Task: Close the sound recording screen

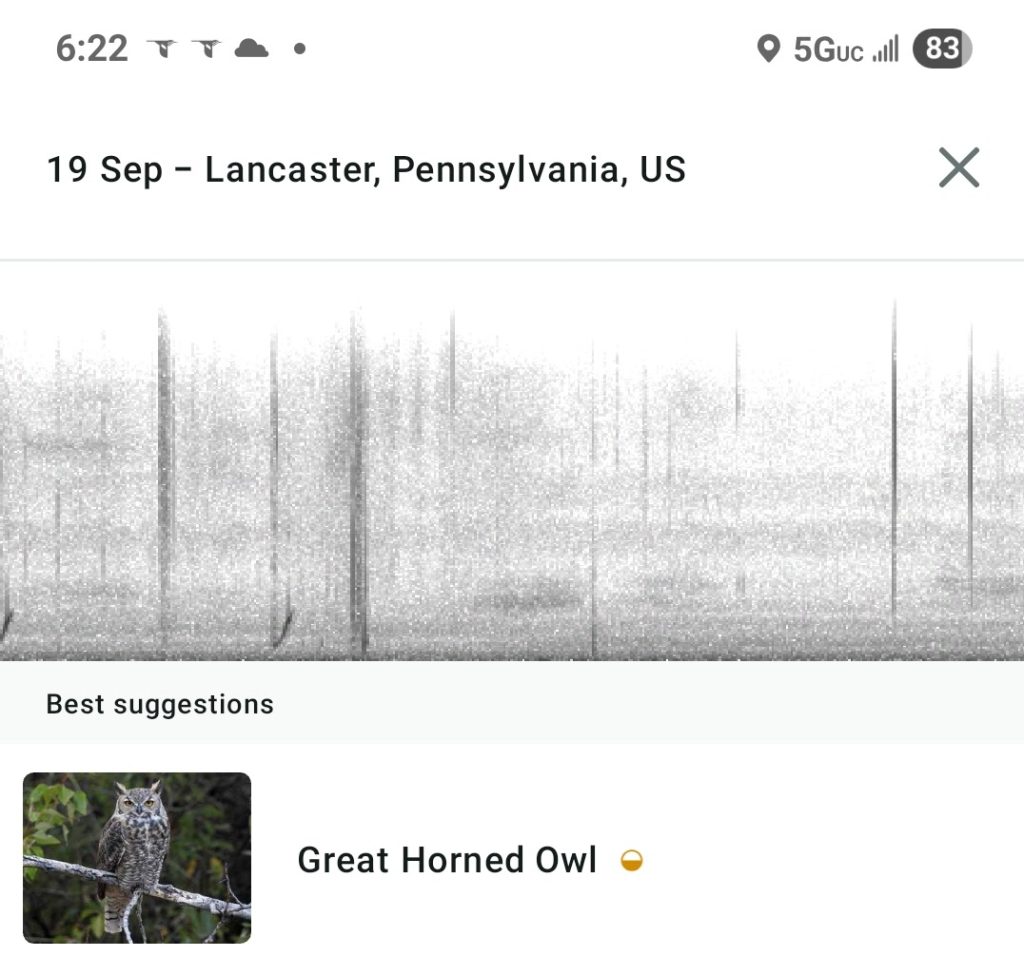Action: click(959, 168)
